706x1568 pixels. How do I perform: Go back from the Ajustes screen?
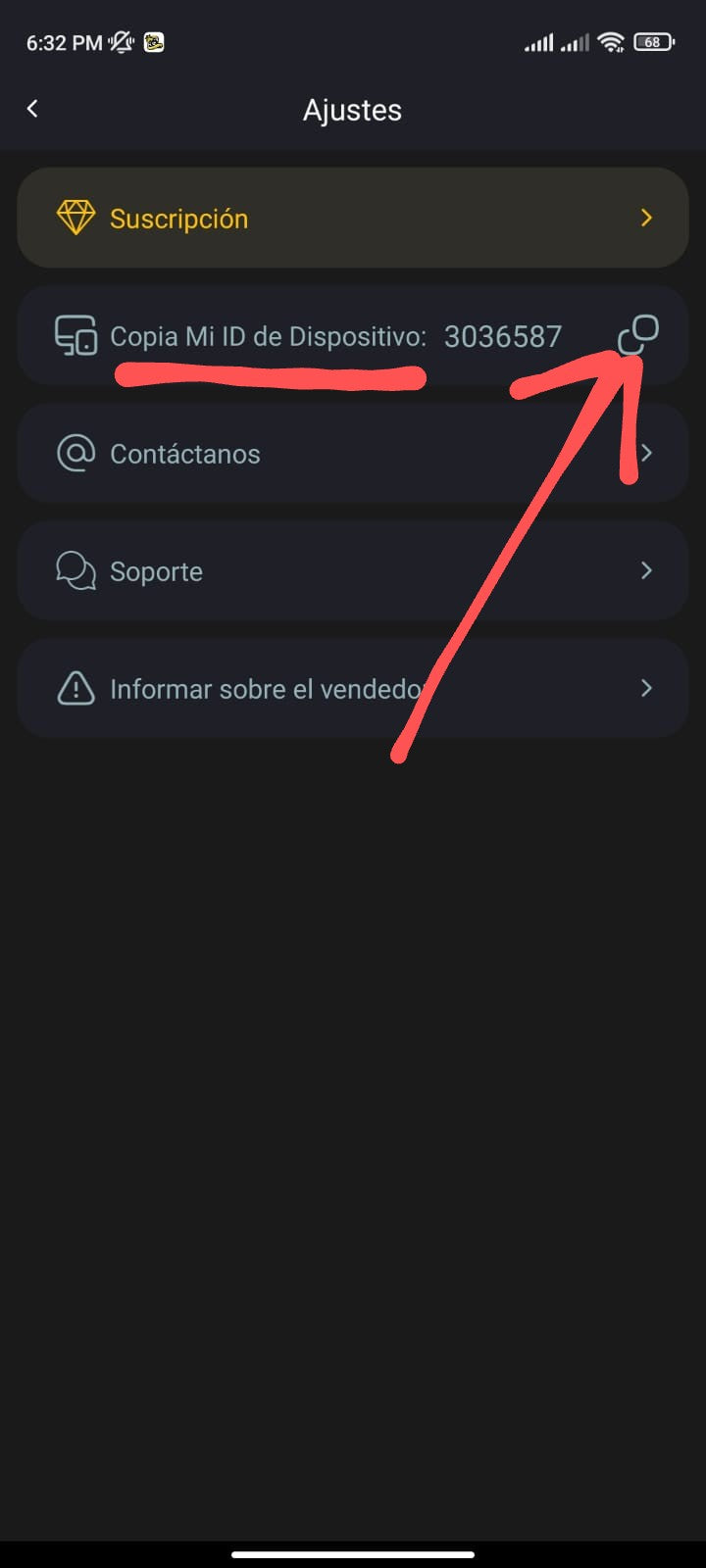(x=32, y=109)
